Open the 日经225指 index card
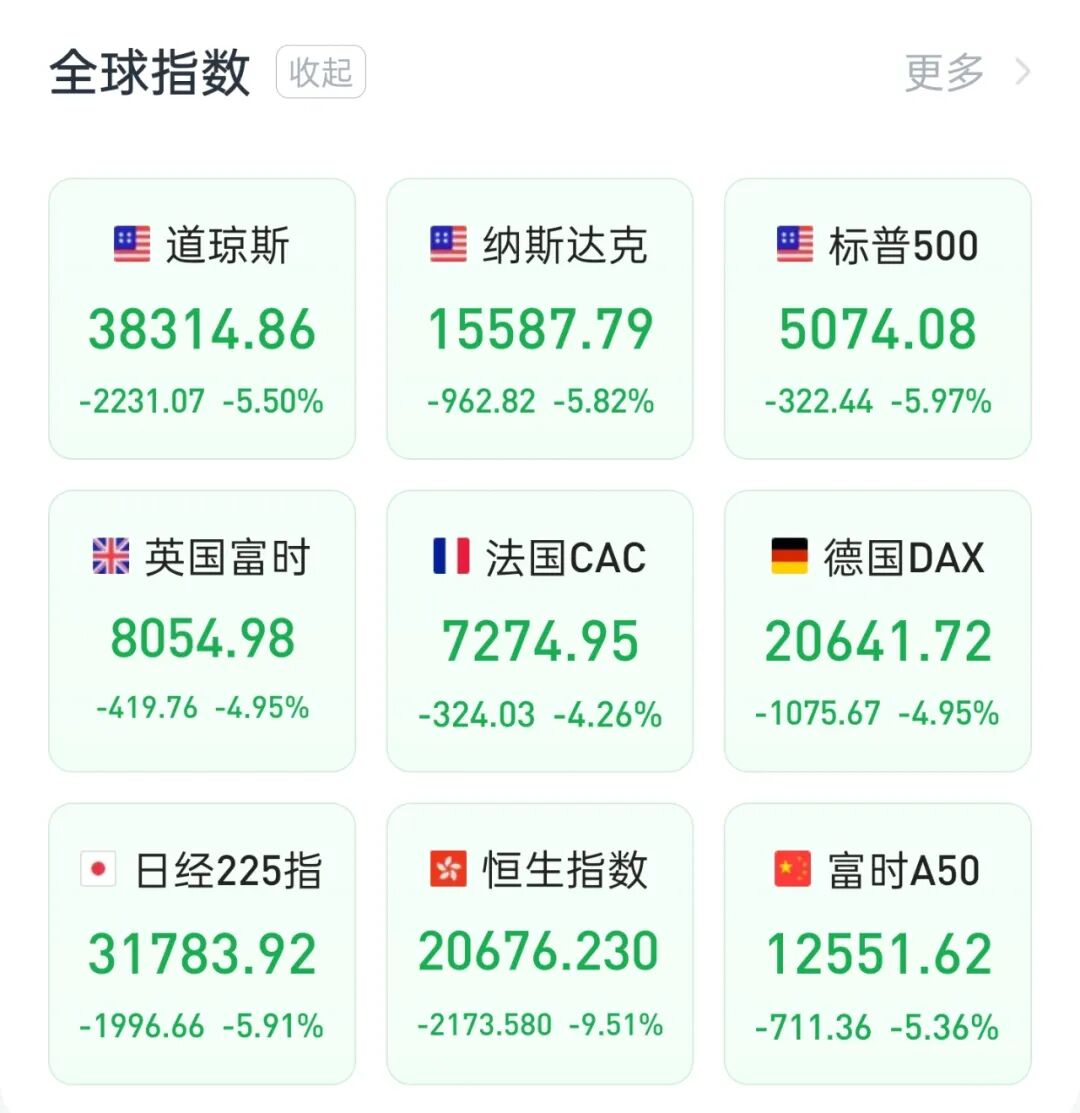This screenshot has height=1113, width=1080. point(202,944)
